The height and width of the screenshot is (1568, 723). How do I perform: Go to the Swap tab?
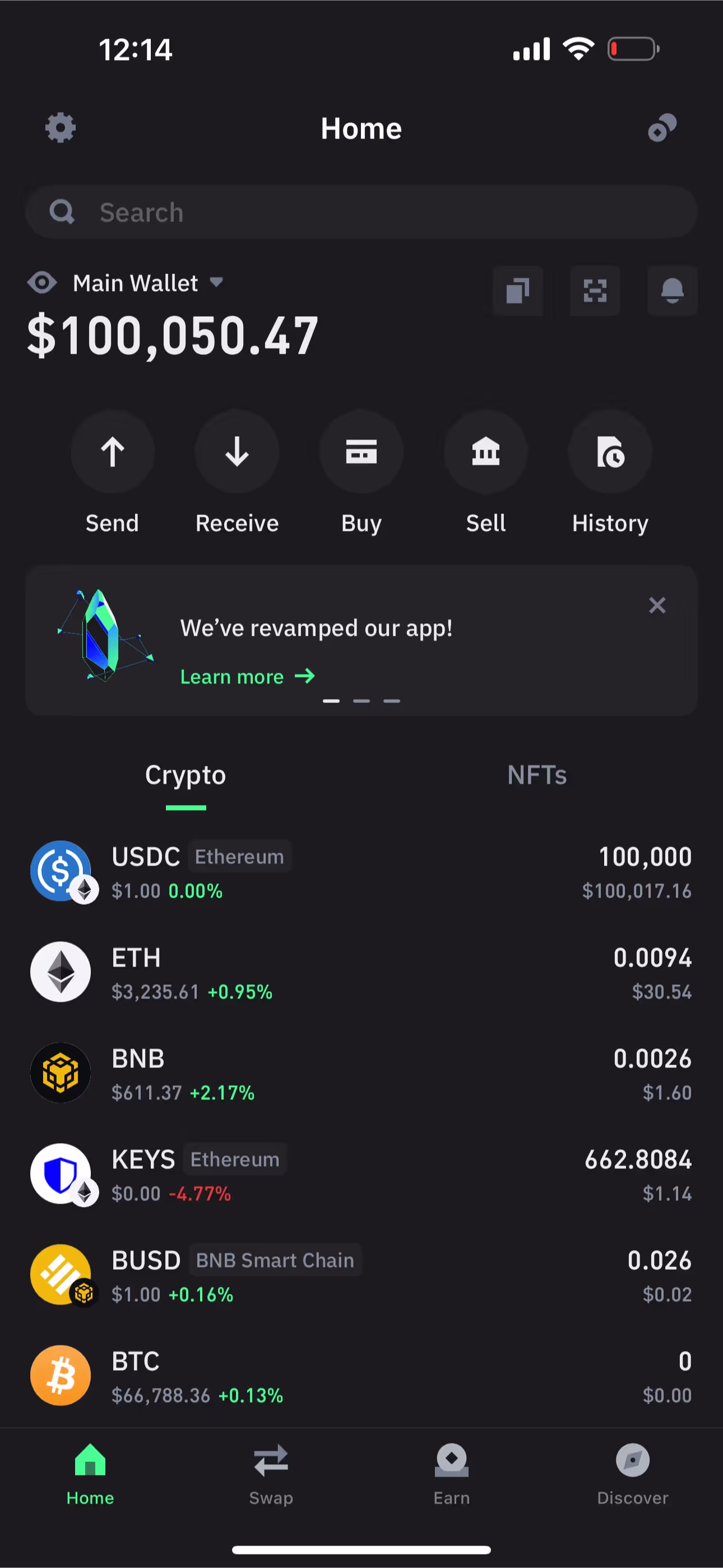[x=271, y=1474]
